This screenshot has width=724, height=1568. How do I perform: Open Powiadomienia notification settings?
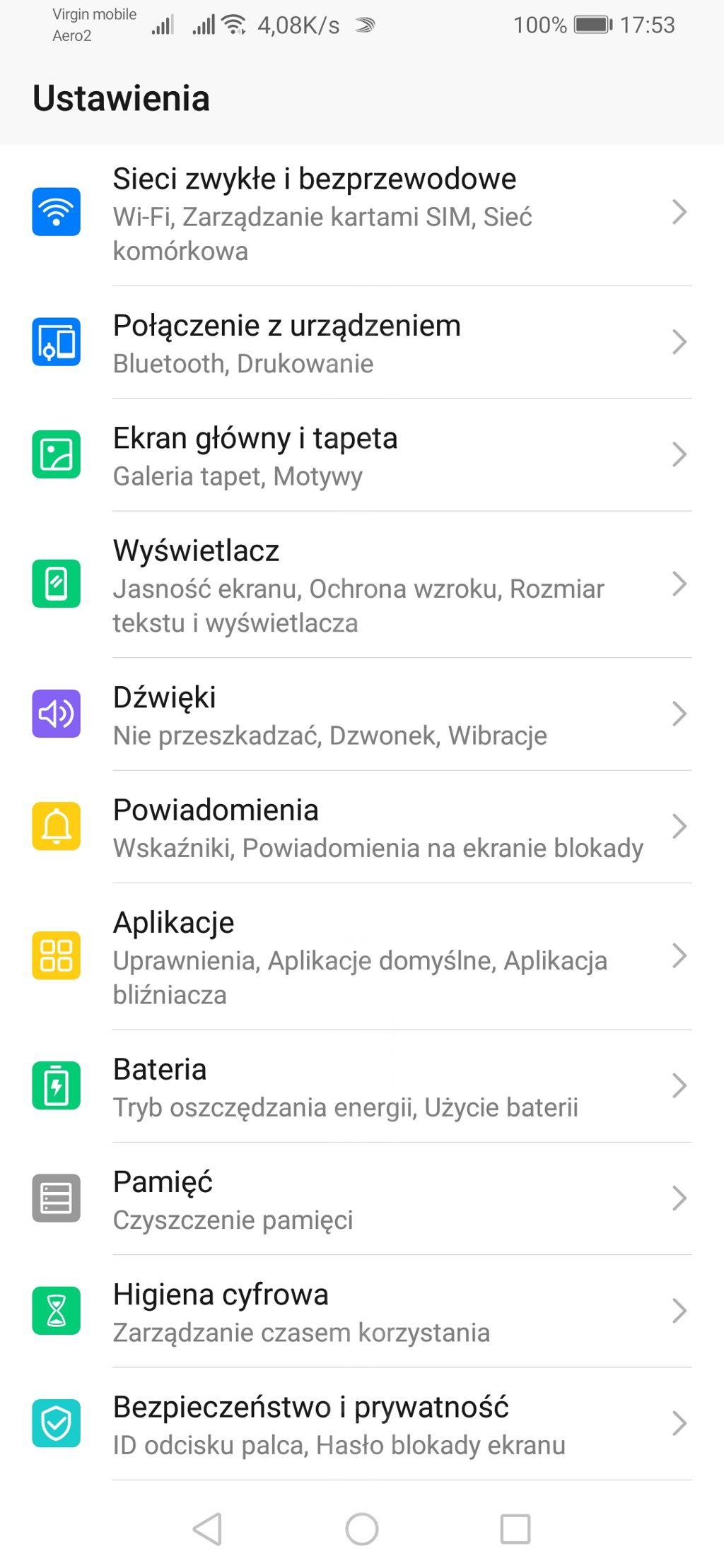(361, 827)
